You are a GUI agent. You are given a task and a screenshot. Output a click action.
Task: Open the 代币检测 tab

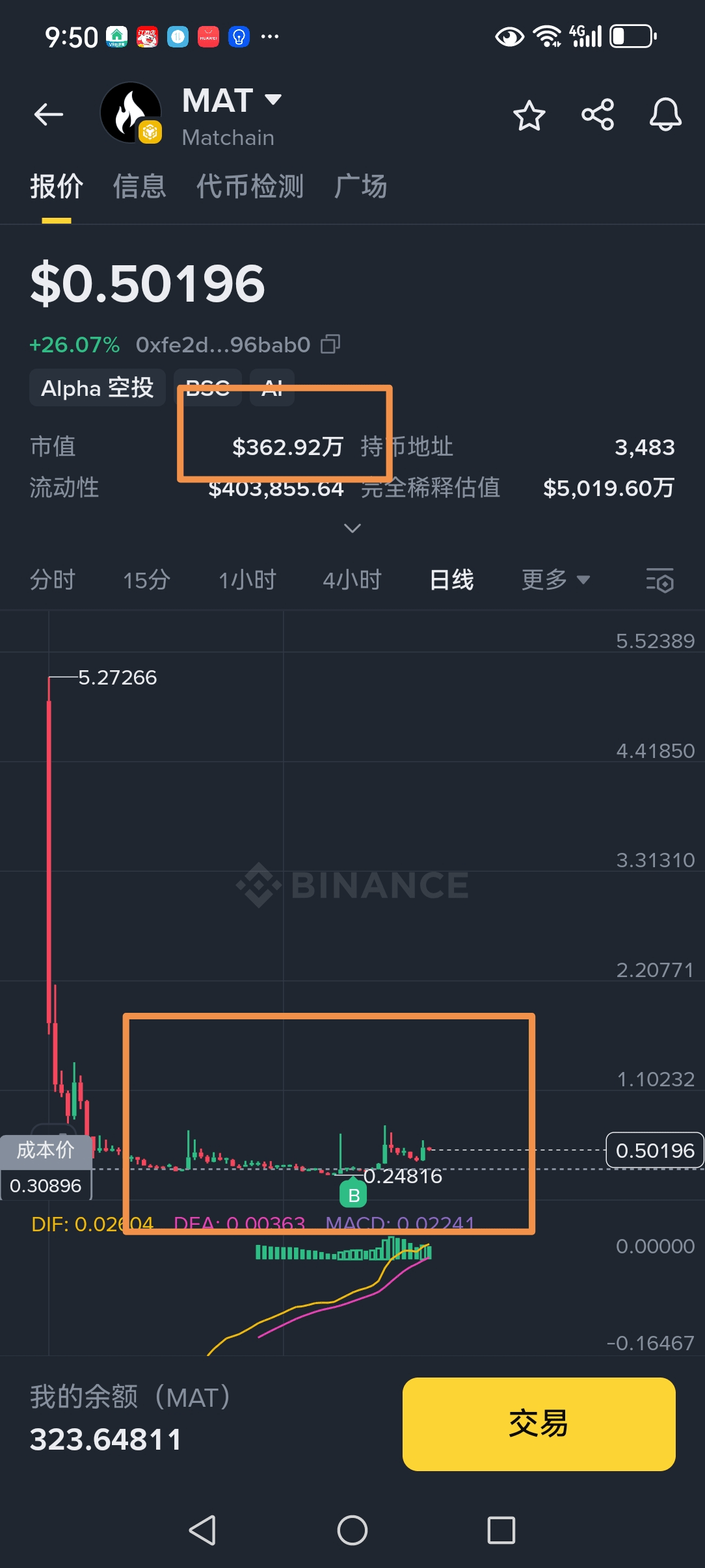click(x=250, y=187)
